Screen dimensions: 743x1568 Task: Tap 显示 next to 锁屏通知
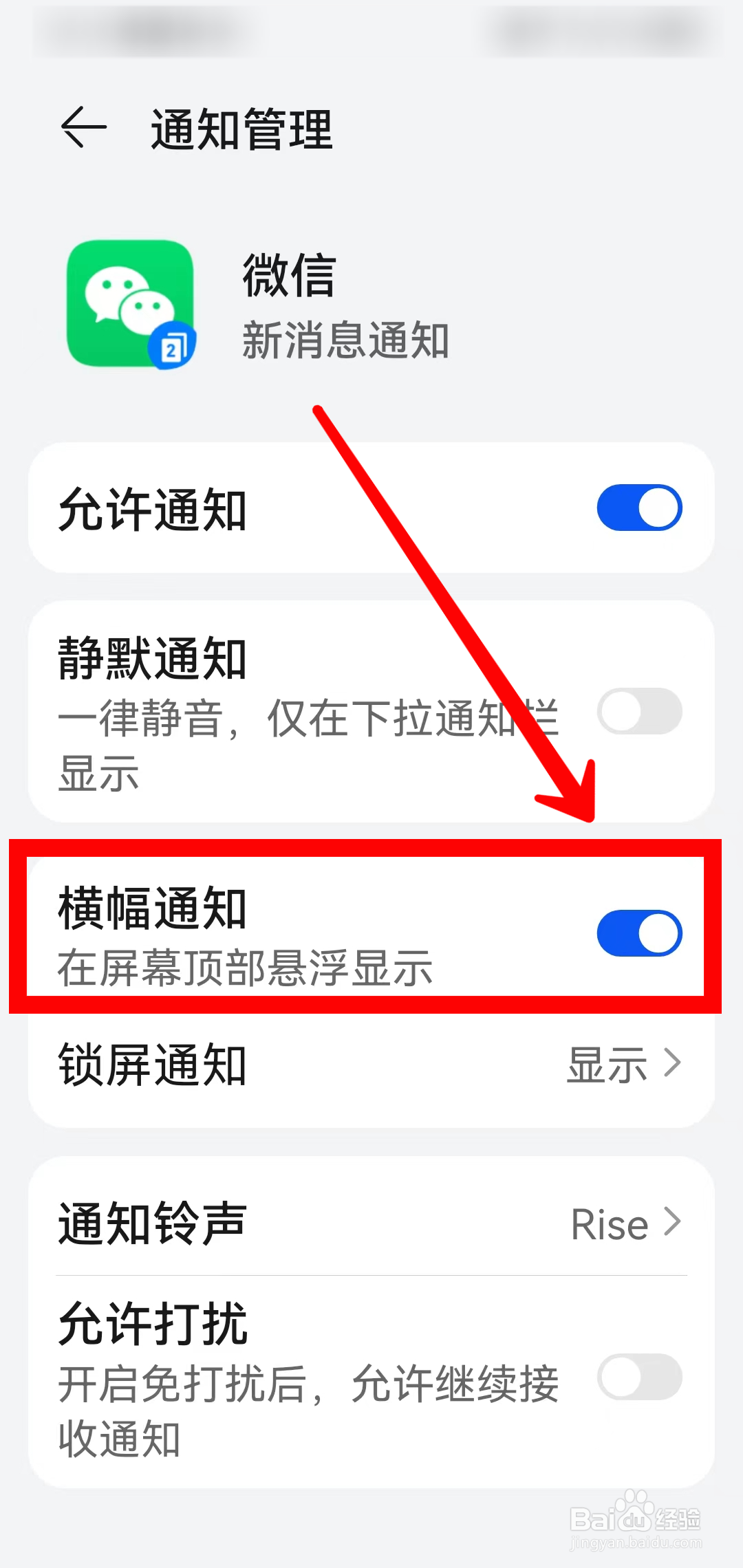tap(605, 1064)
